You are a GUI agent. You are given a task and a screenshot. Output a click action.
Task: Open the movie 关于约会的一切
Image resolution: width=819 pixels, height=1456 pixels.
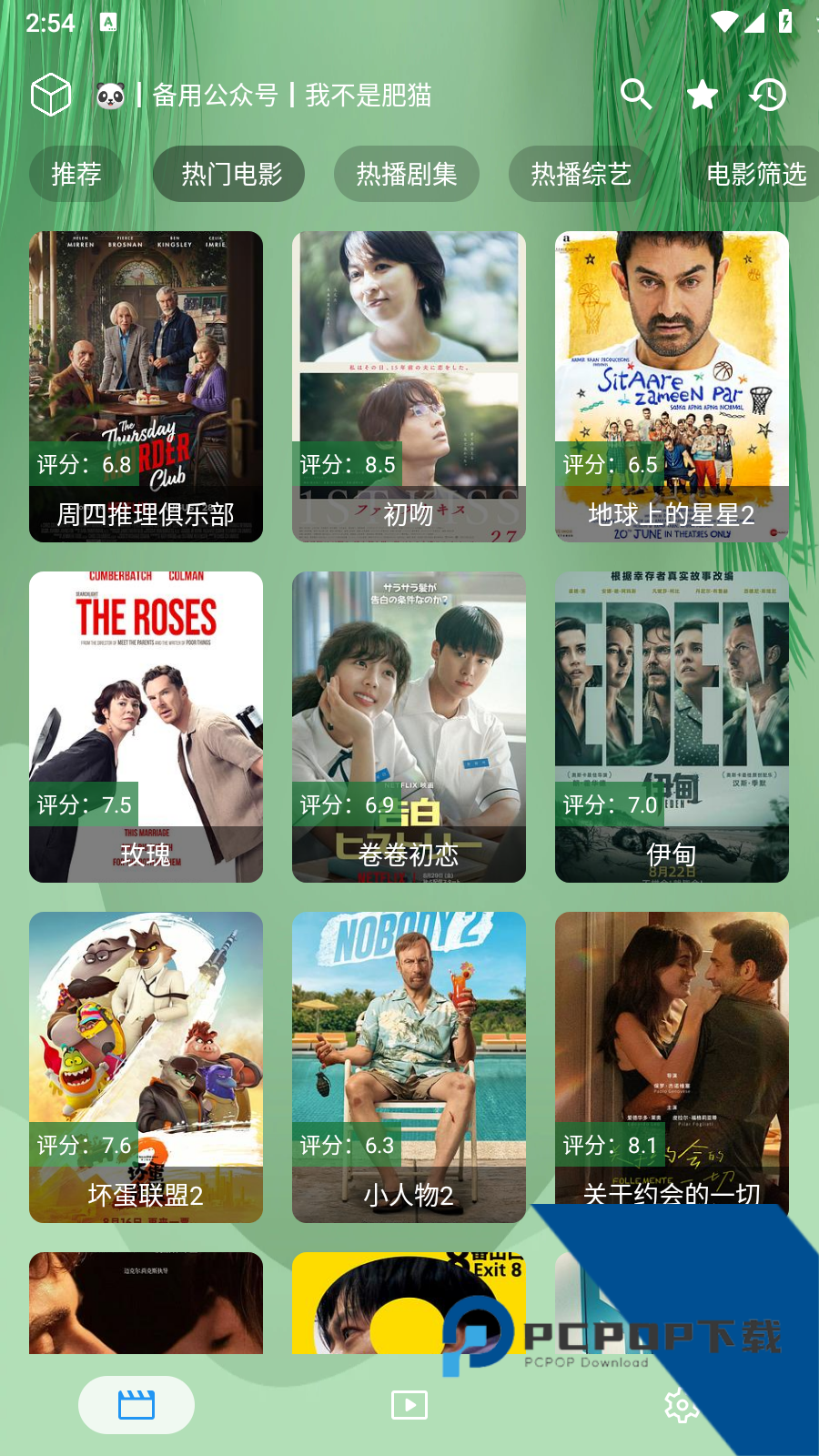coord(672,1067)
